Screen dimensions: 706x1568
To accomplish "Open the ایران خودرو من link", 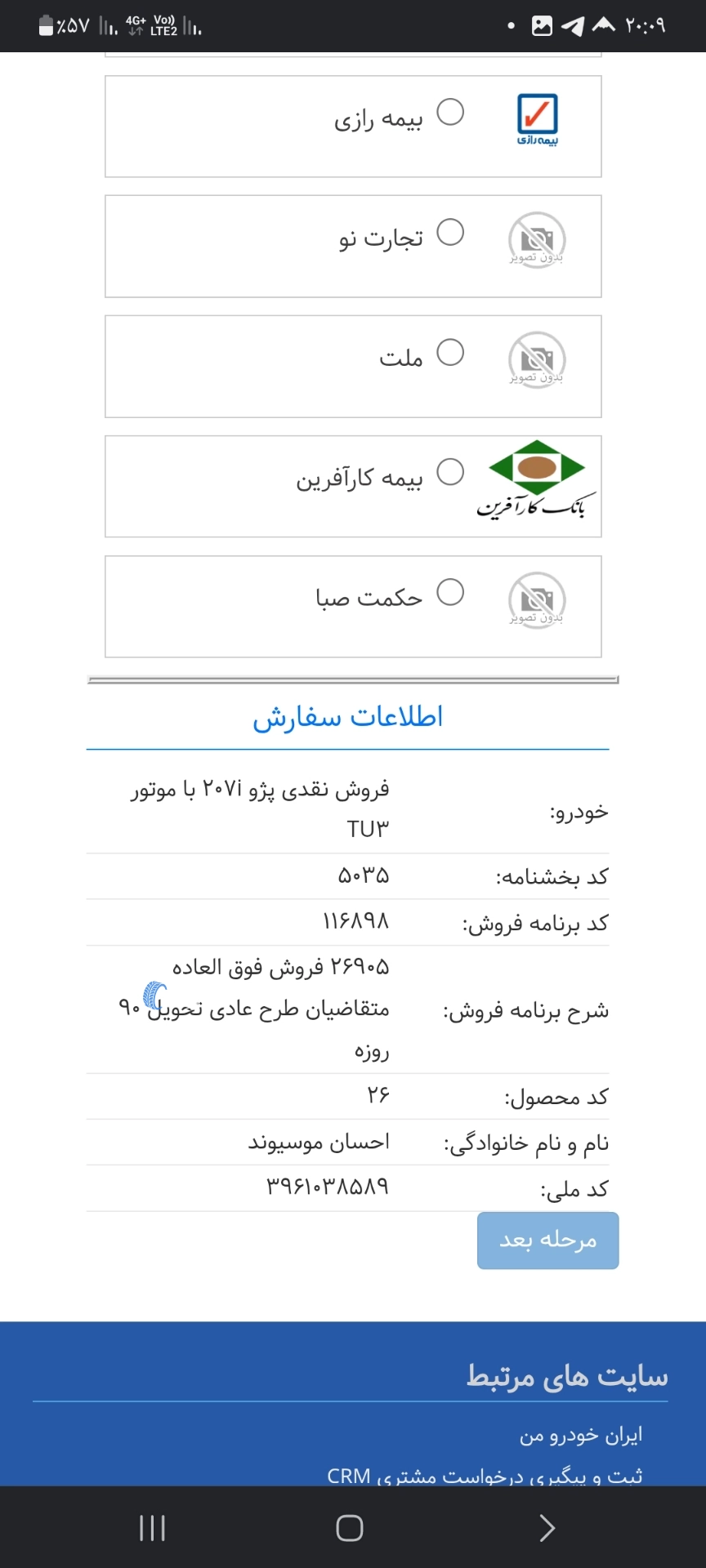I will coord(581,1435).
